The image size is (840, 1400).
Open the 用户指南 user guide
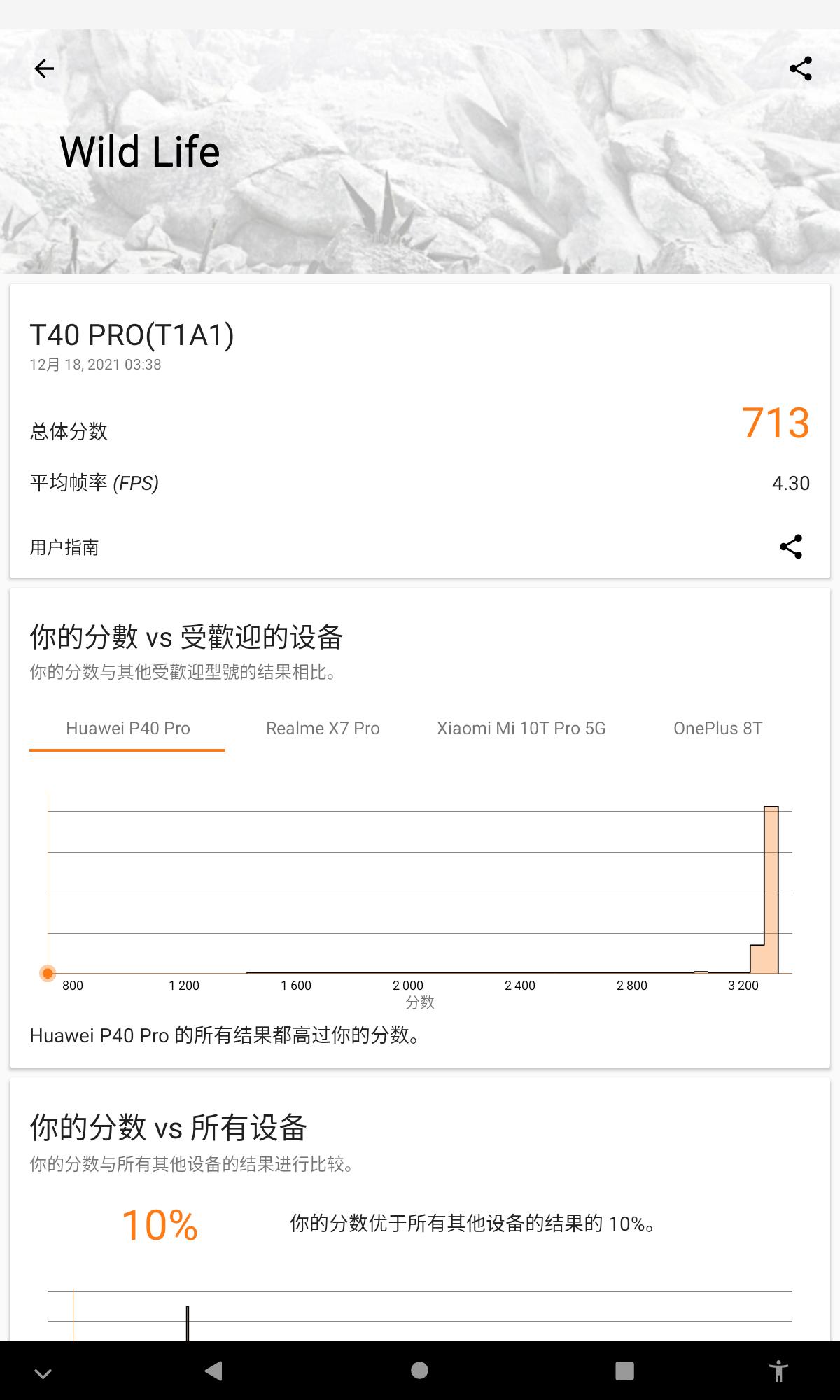point(64,549)
